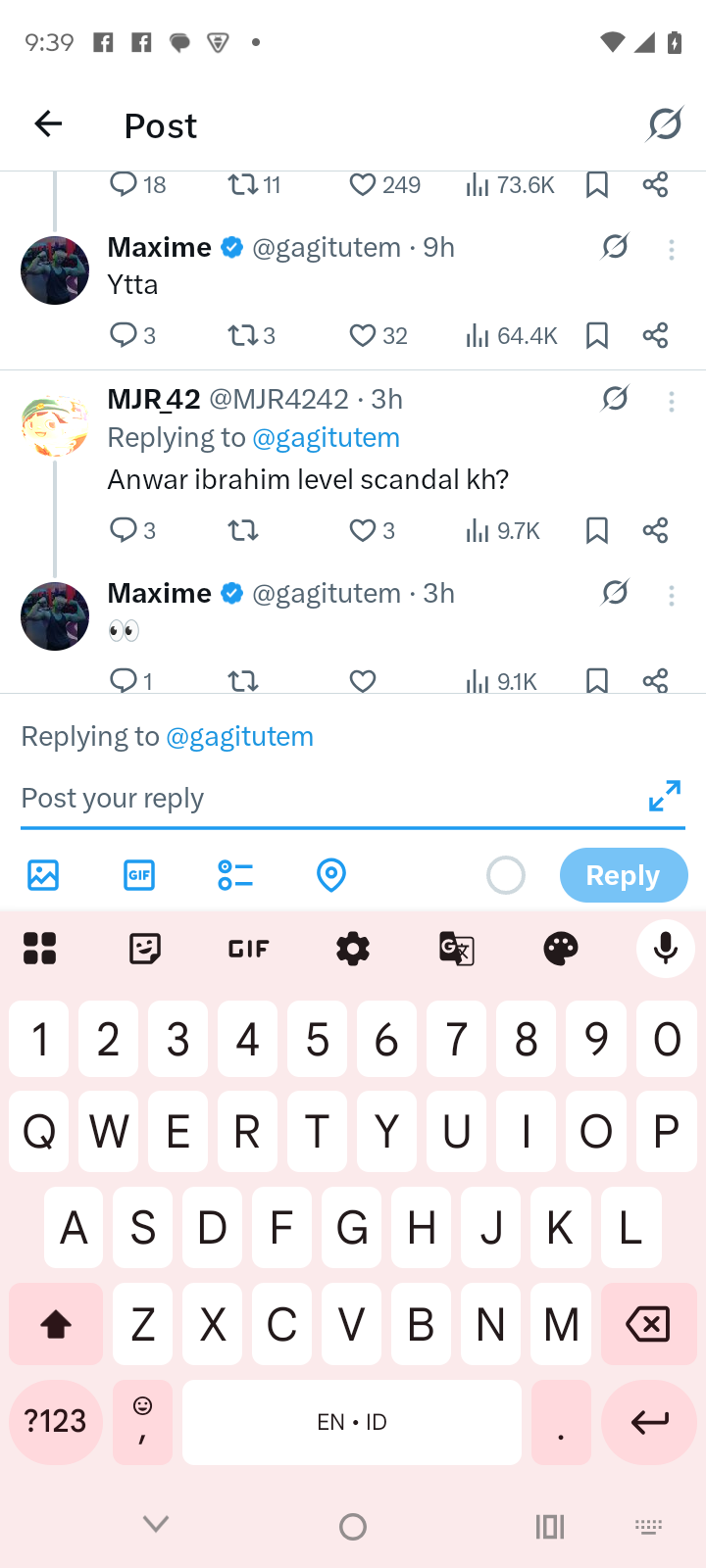
Task: Open replies to MJR_42's Anwar Ibrahim post
Action: coord(124,530)
